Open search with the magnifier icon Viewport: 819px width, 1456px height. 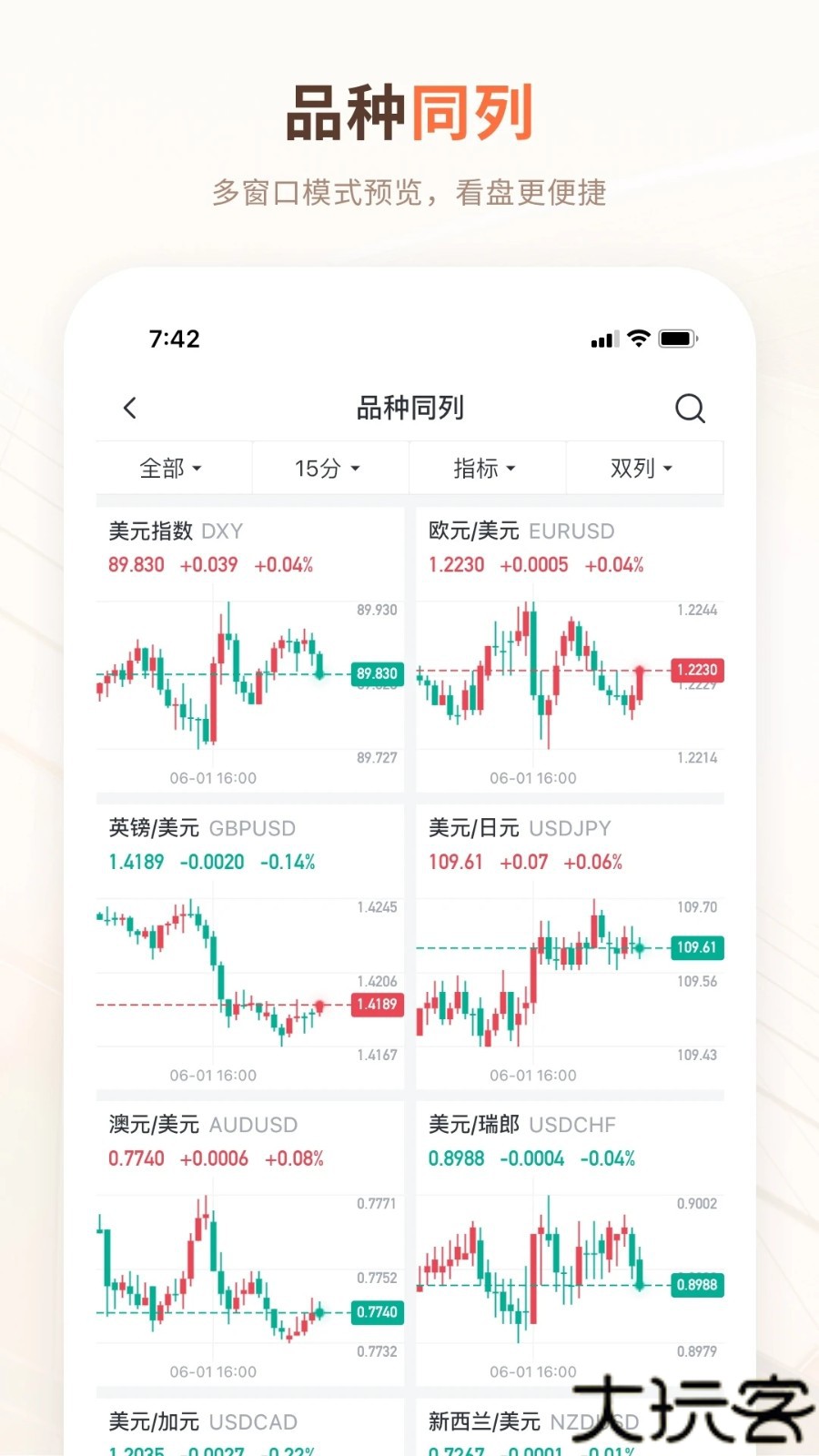[691, 409]
